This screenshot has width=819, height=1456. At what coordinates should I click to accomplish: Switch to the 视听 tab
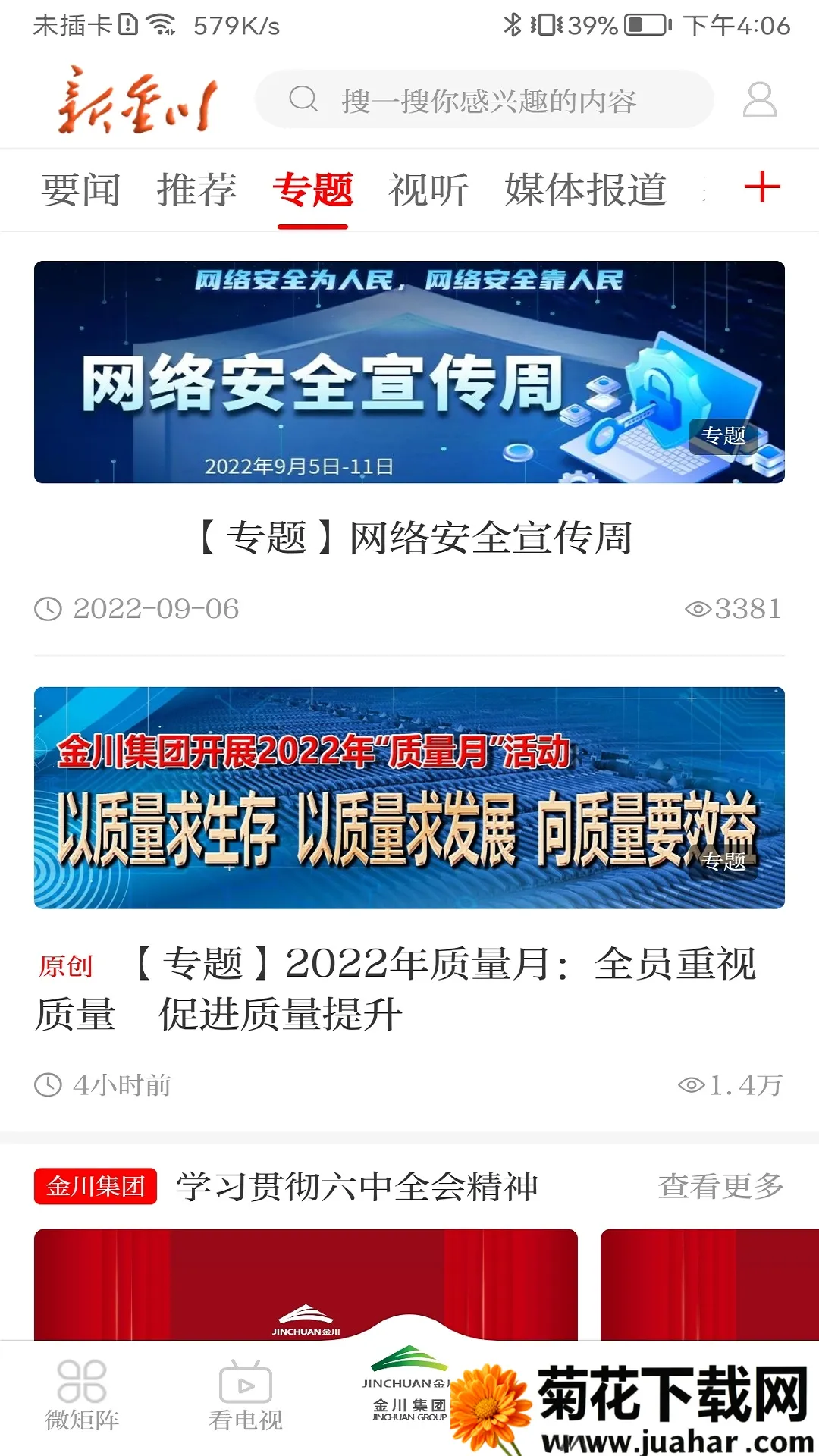coord(427,190)
